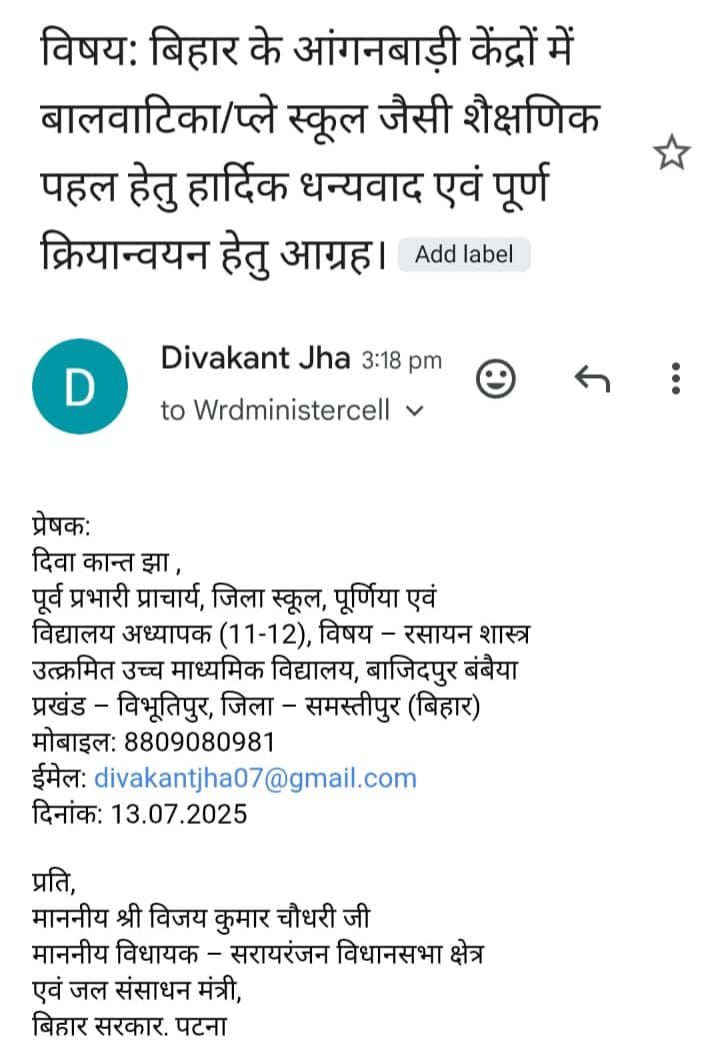Expand recipient details next to Wrdministercell
The height and width of the screenshot is (1048, 720).
(415, 411)
